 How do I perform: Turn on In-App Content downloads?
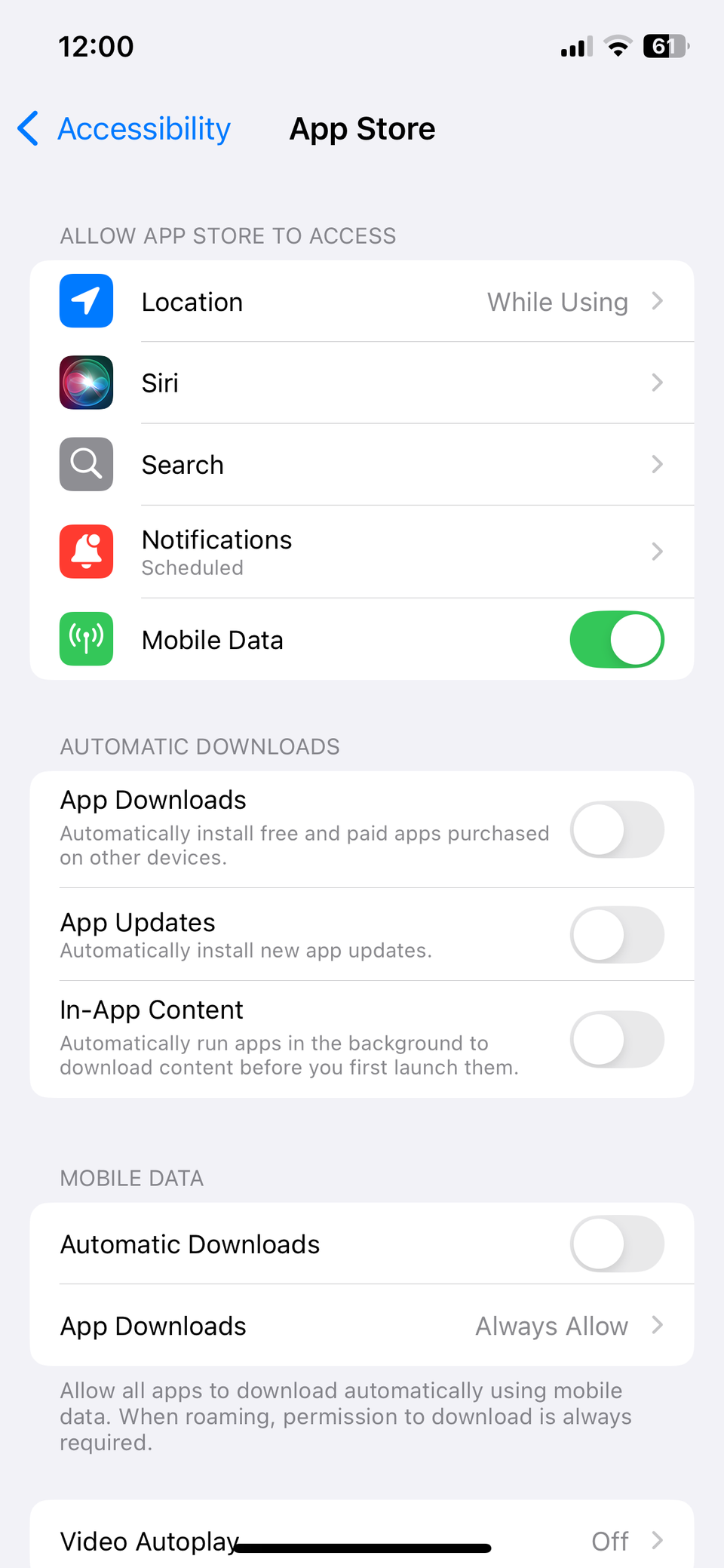617,1039
